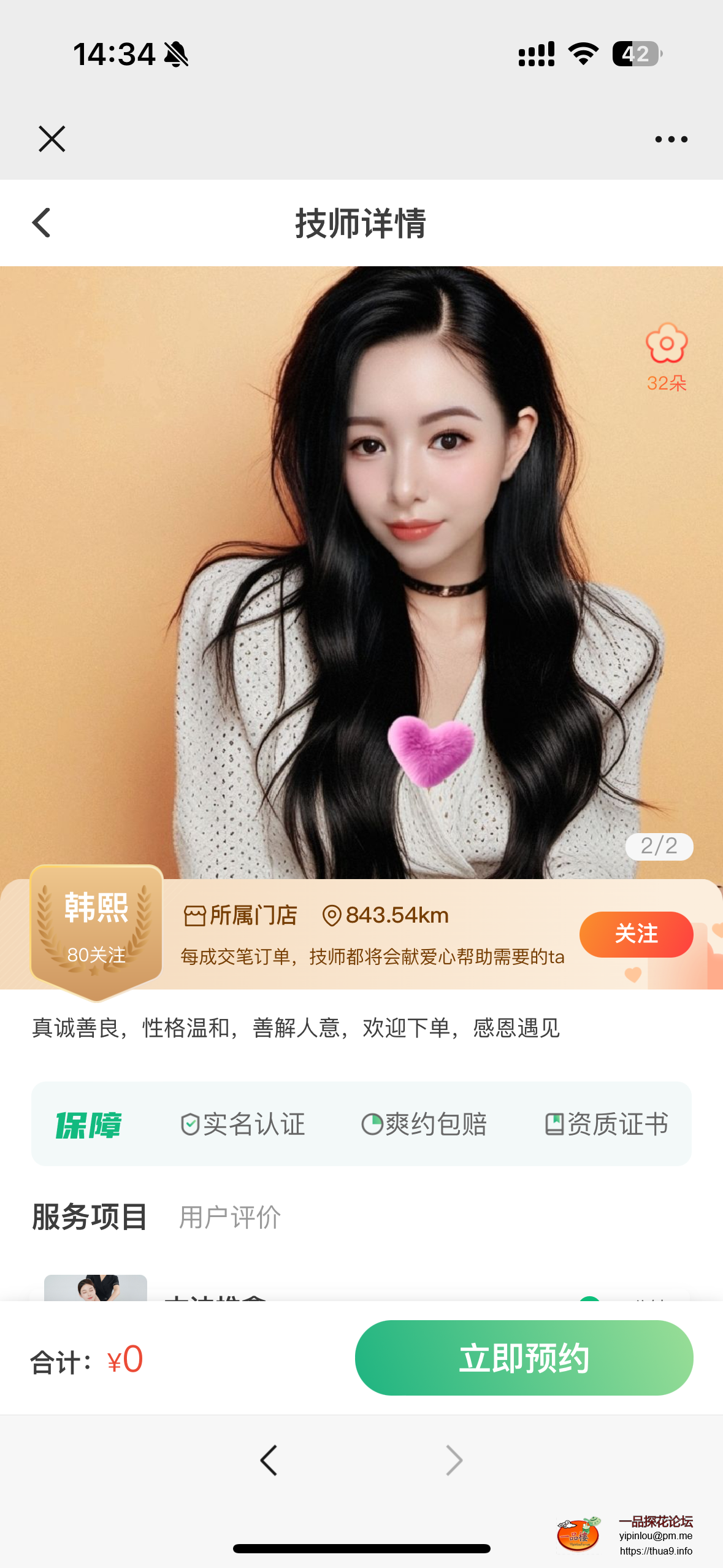Navigate back with bottom browser arrow
The width and height of the screenshot is (723, 1568).
[269, 1460]
